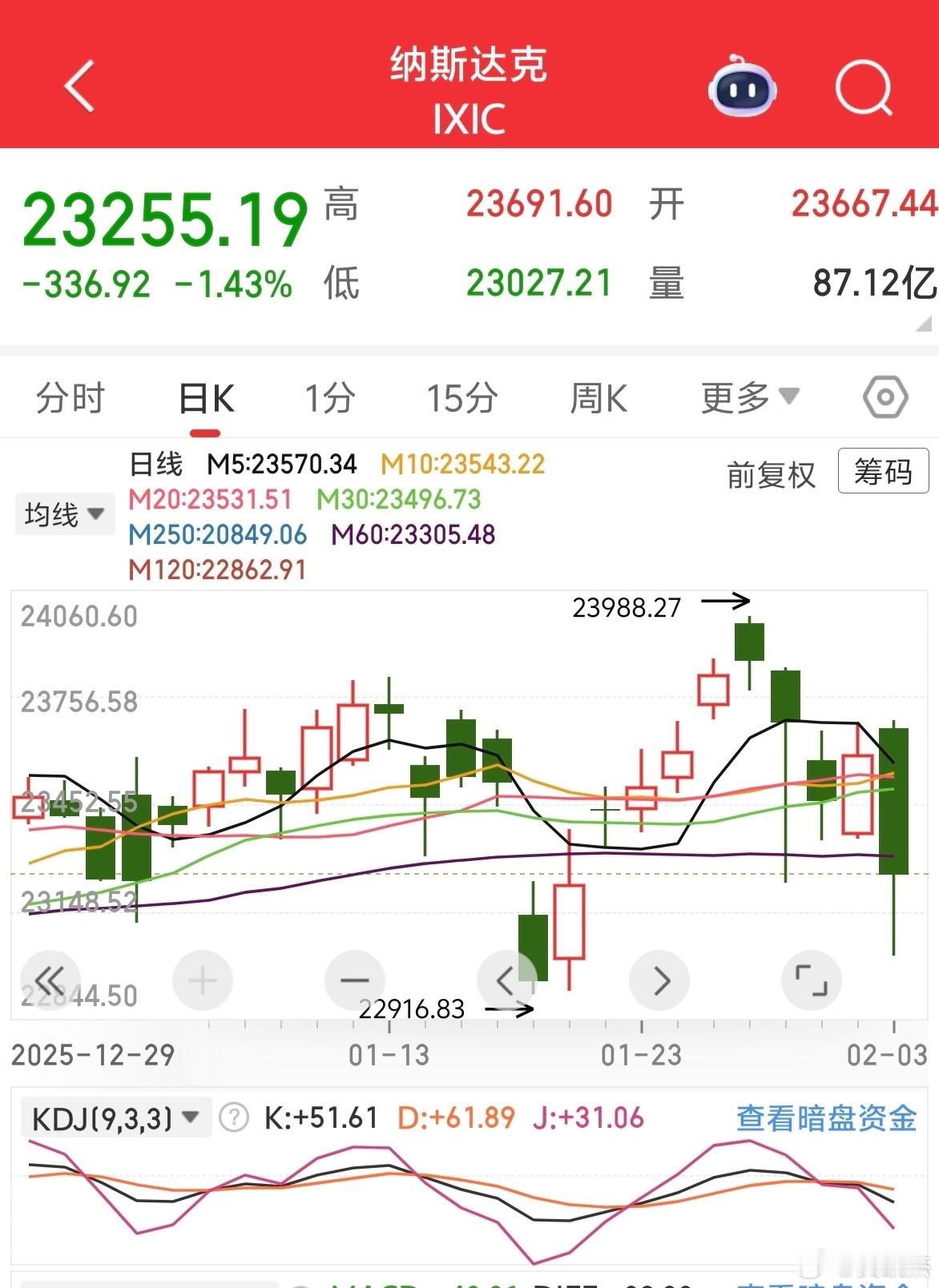Zoom in on the chart with the plus icon
This screenshot has height=1288, width=939.
202,980
